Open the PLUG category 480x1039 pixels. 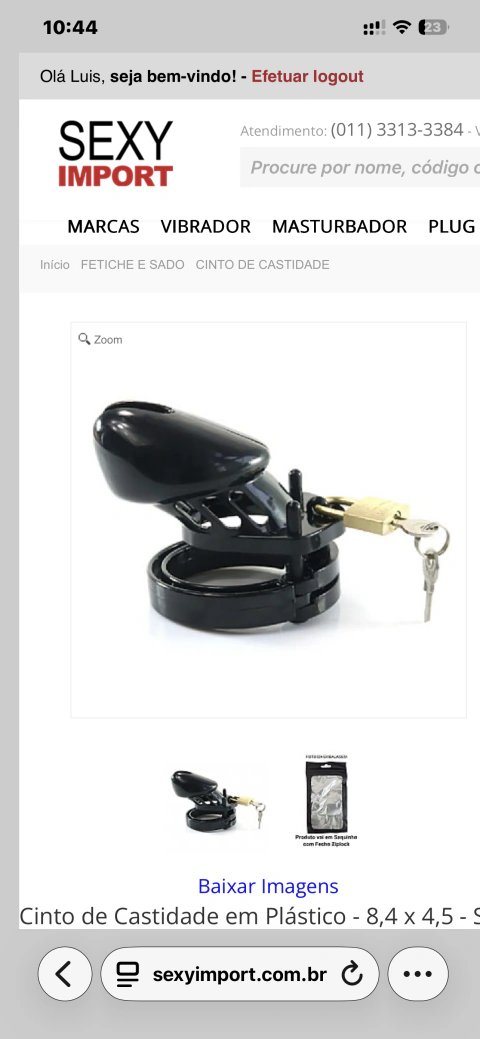tap(451, 227)
